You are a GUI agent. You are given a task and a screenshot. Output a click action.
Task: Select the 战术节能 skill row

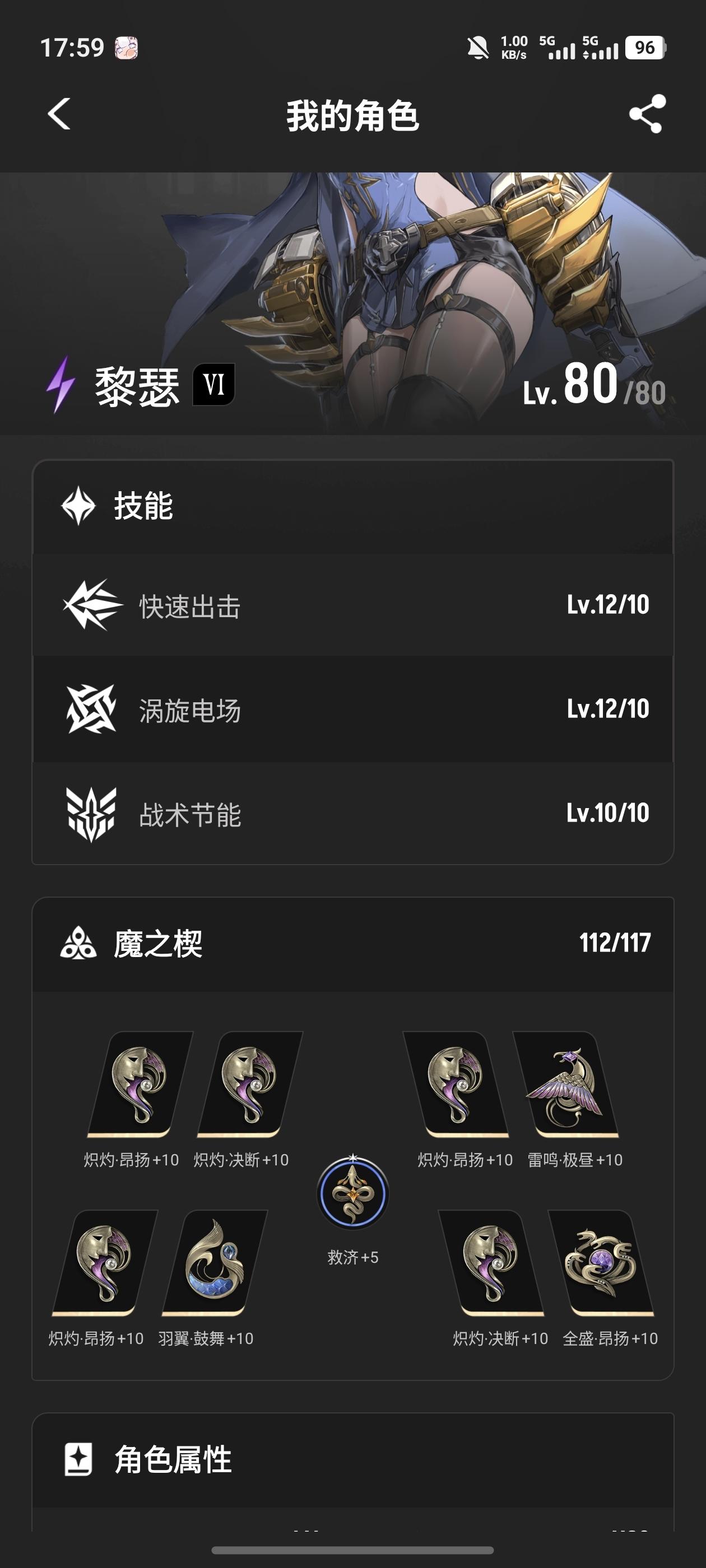(352, 813)
